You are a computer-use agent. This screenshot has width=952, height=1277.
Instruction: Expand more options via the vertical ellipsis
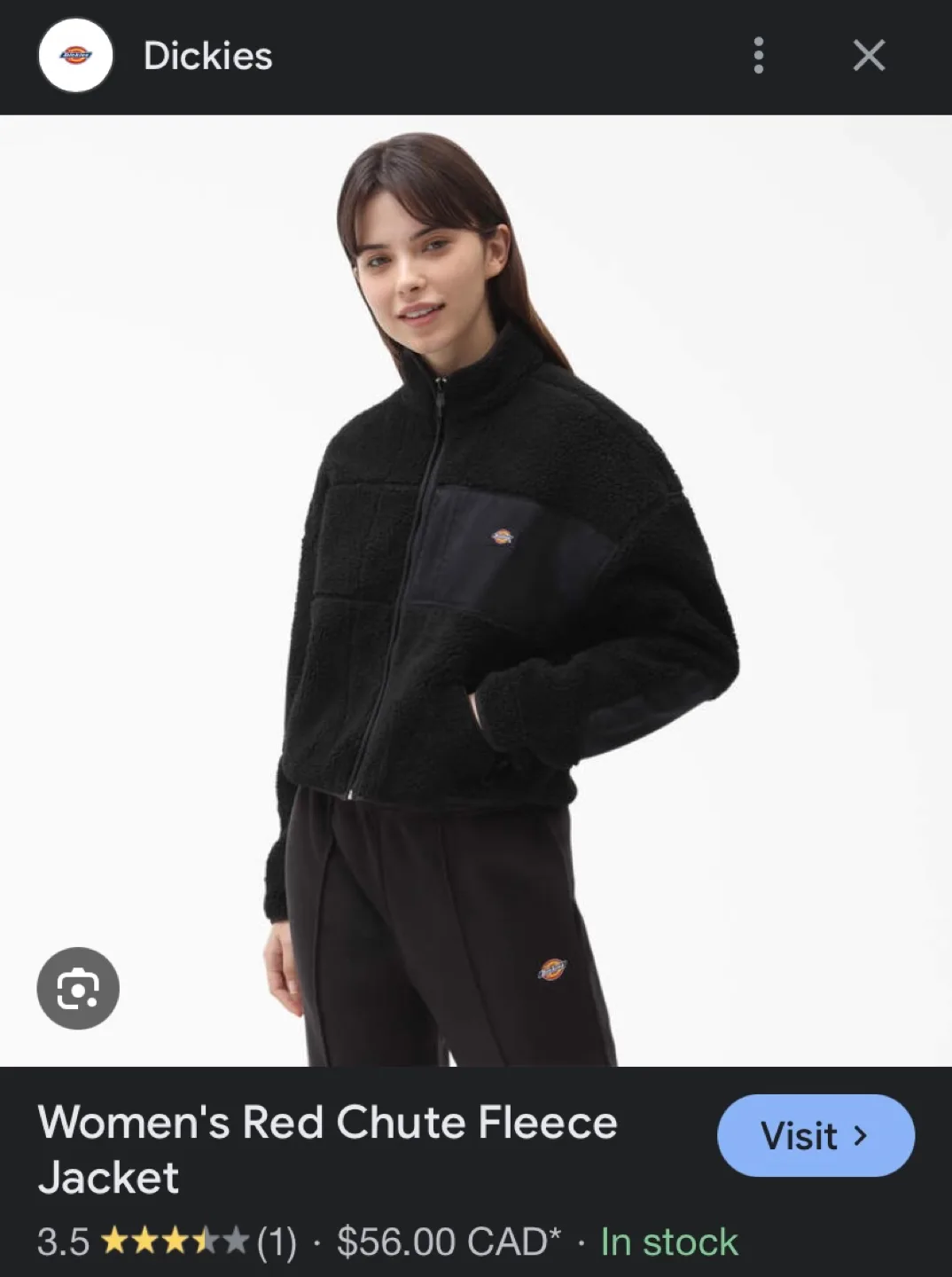coord(758,57)
